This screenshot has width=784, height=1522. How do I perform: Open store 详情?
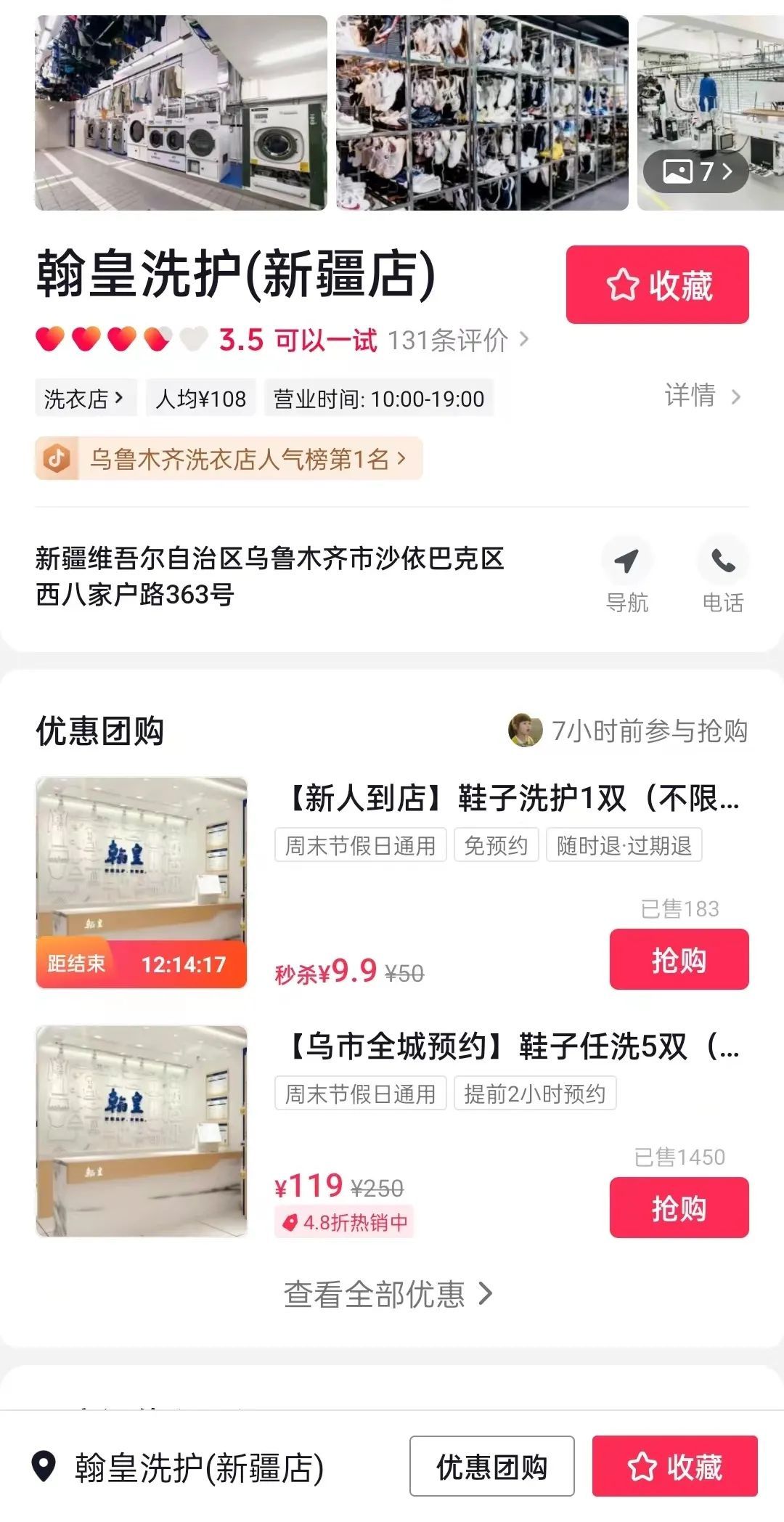(702, 396)
